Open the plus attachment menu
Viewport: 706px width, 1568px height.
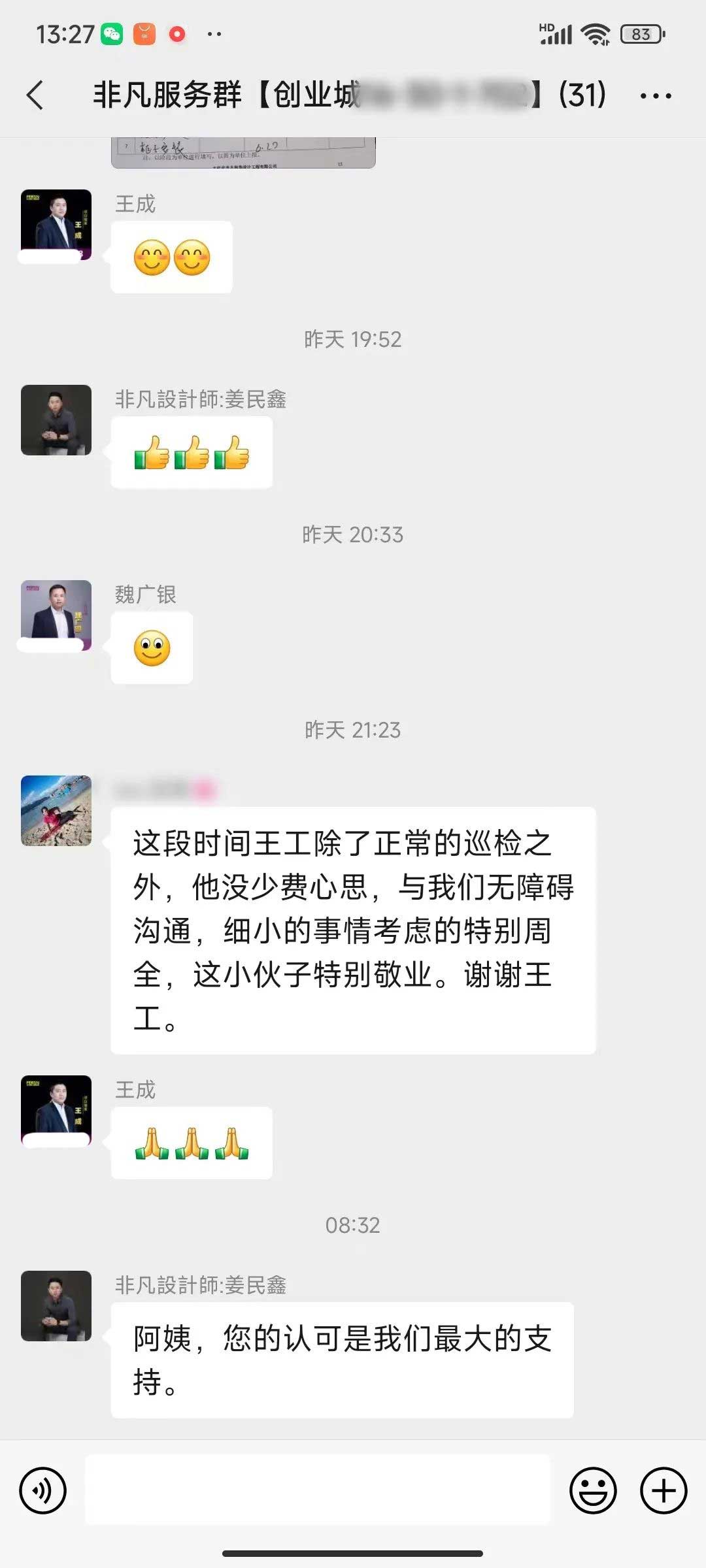coord(663,1491)
